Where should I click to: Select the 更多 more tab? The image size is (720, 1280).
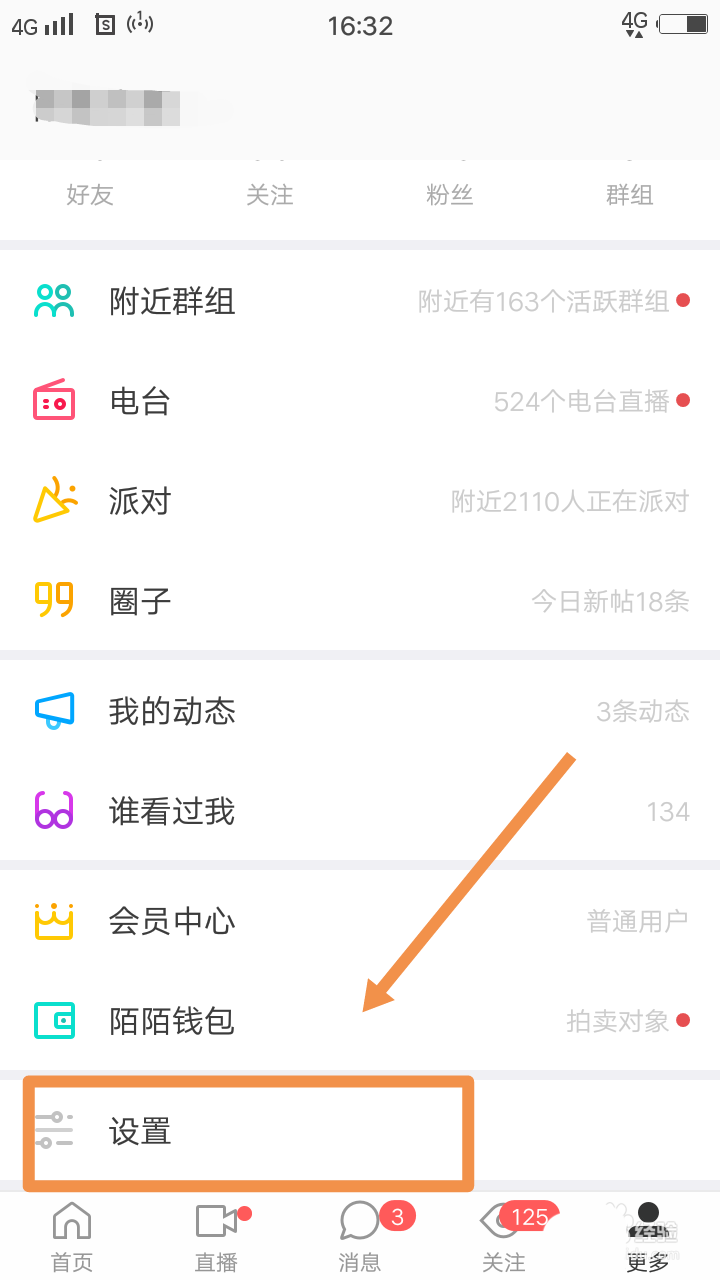point(648,1237)
